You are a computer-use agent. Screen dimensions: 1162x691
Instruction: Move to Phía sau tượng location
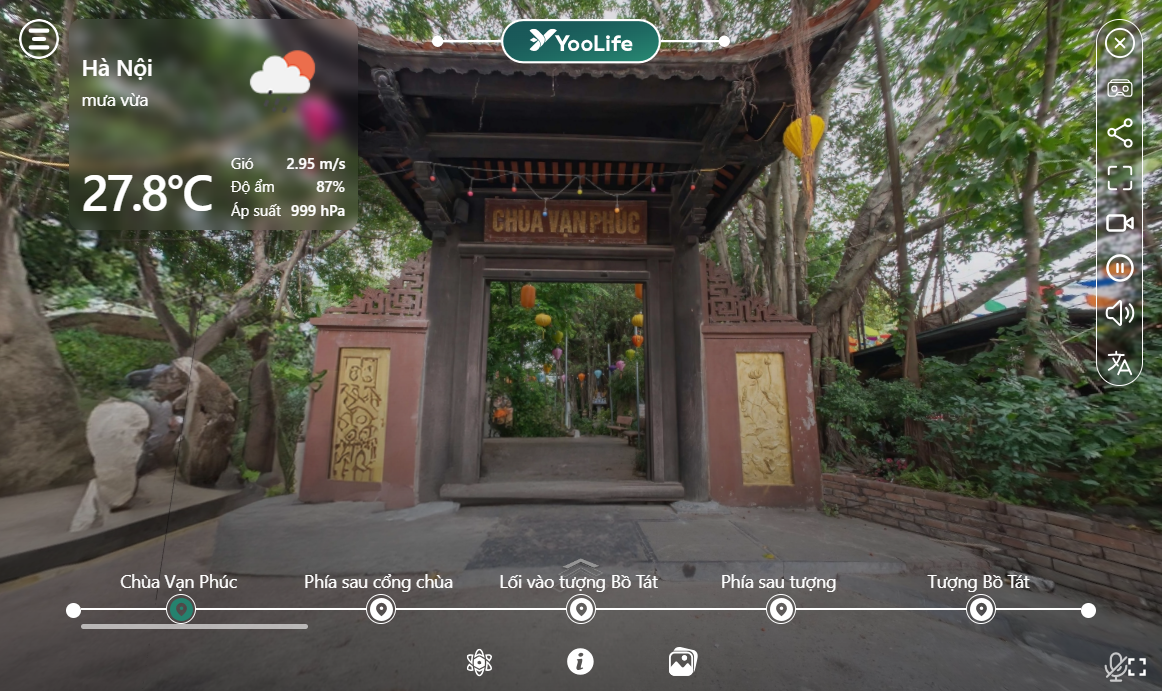[780, 609]
